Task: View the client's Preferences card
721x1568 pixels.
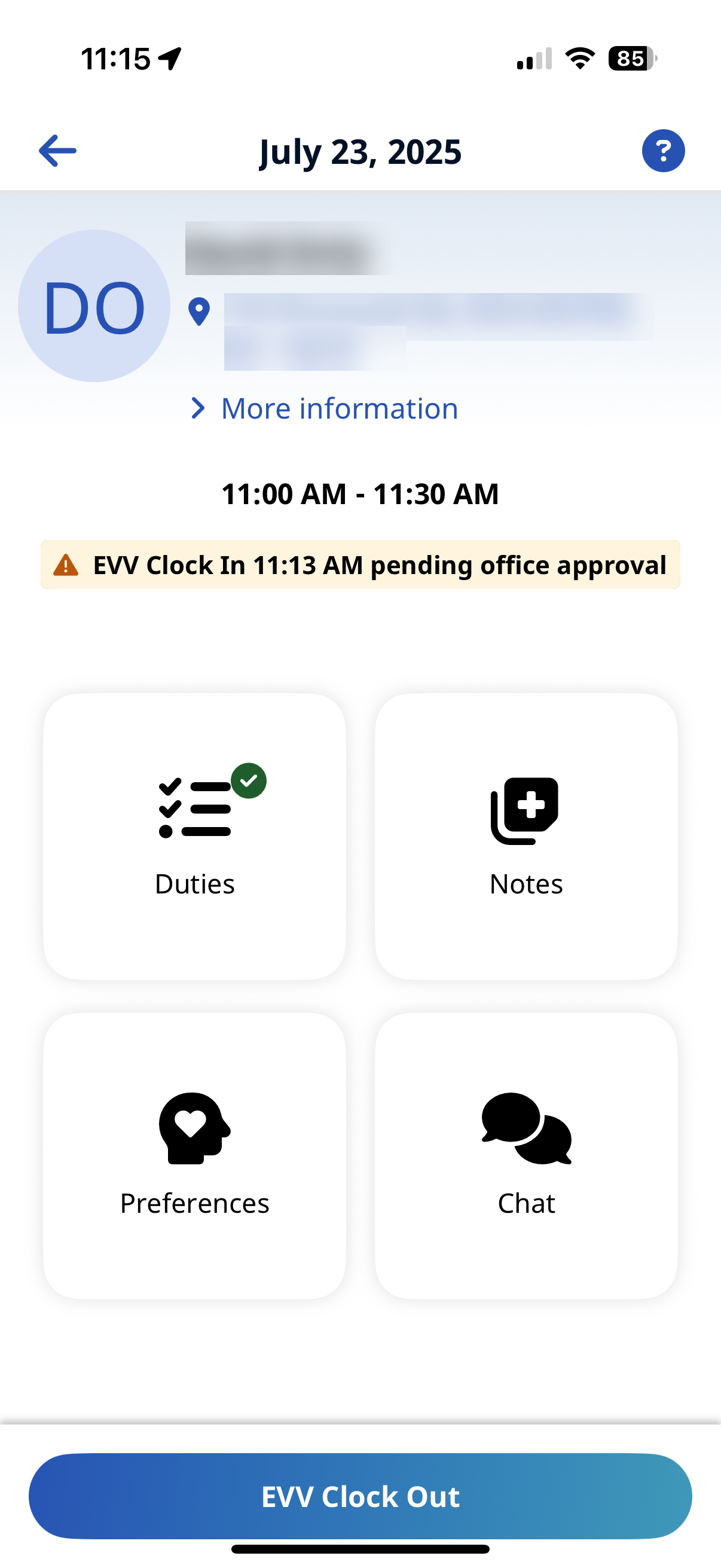Action: pos(195,1155)
